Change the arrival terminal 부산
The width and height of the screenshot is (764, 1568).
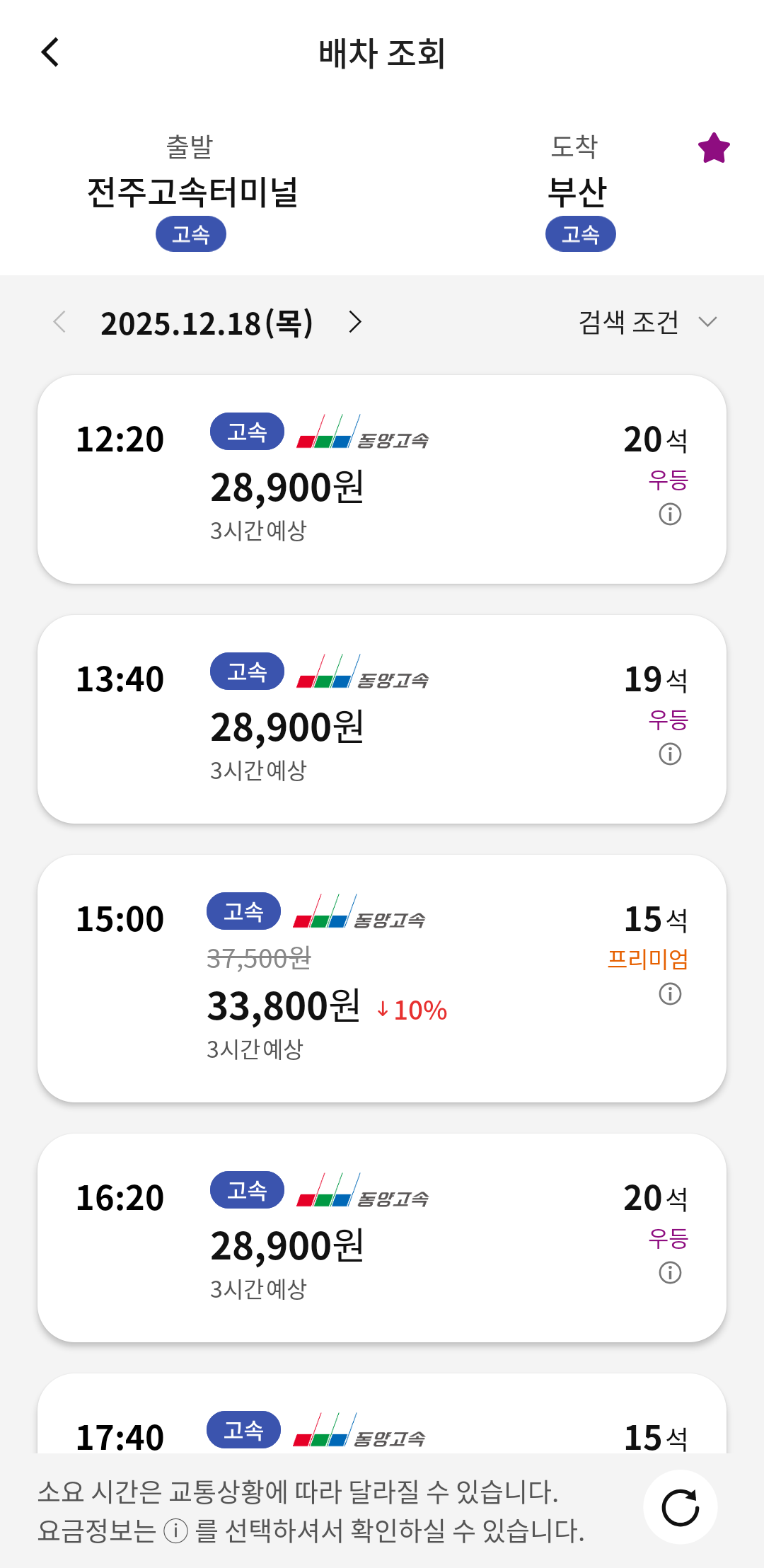tap(577, 192)
